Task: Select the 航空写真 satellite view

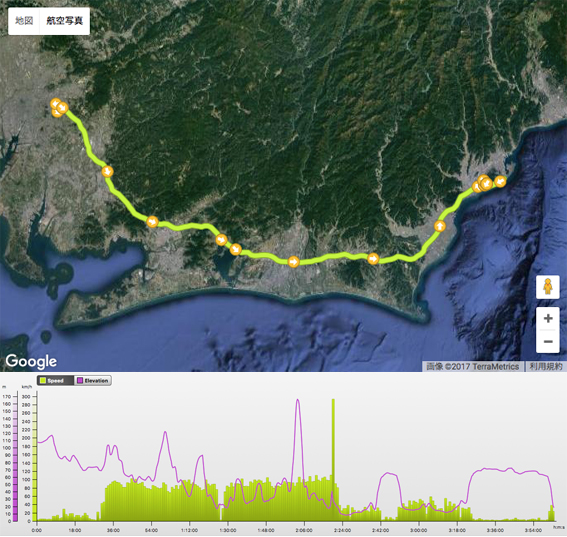Action: pos(65,21)
